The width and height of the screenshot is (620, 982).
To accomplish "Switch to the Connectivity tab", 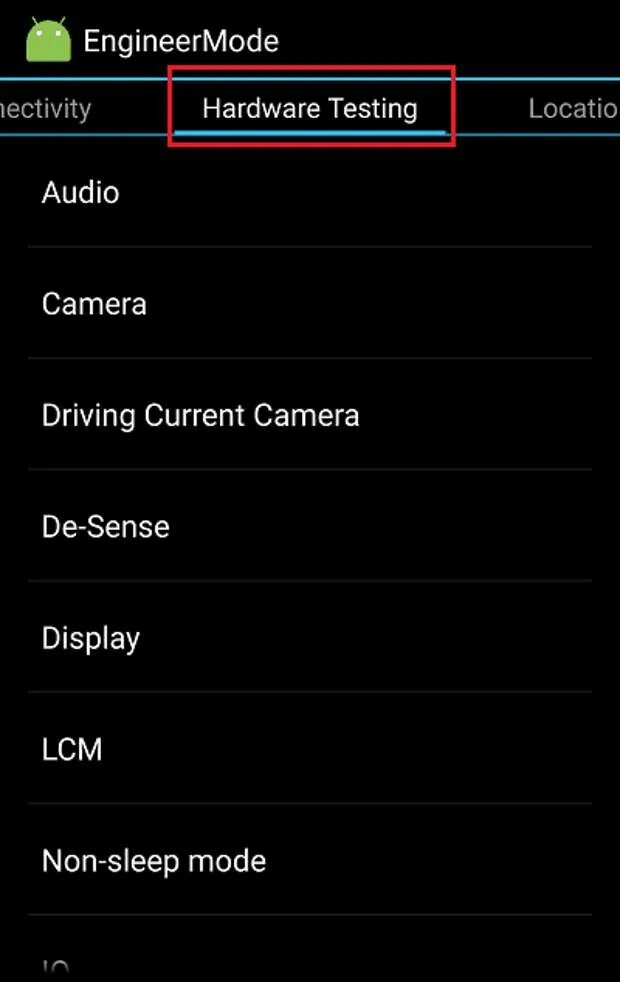I will point(46,108).
